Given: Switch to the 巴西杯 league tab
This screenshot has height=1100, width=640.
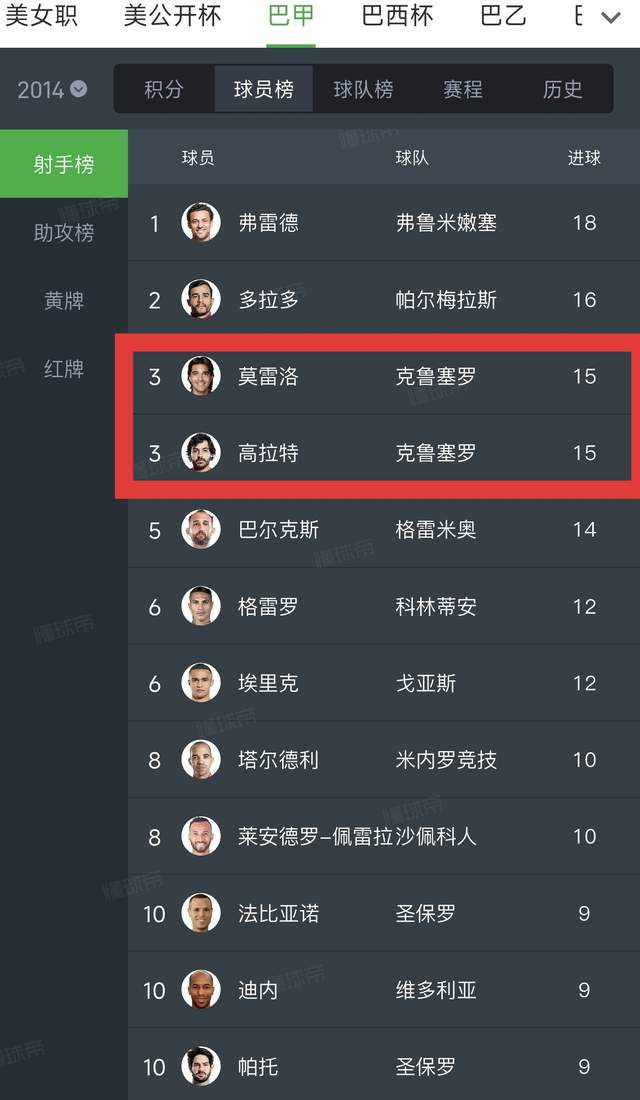Looking at the screenshot, I should pos(397,15).
